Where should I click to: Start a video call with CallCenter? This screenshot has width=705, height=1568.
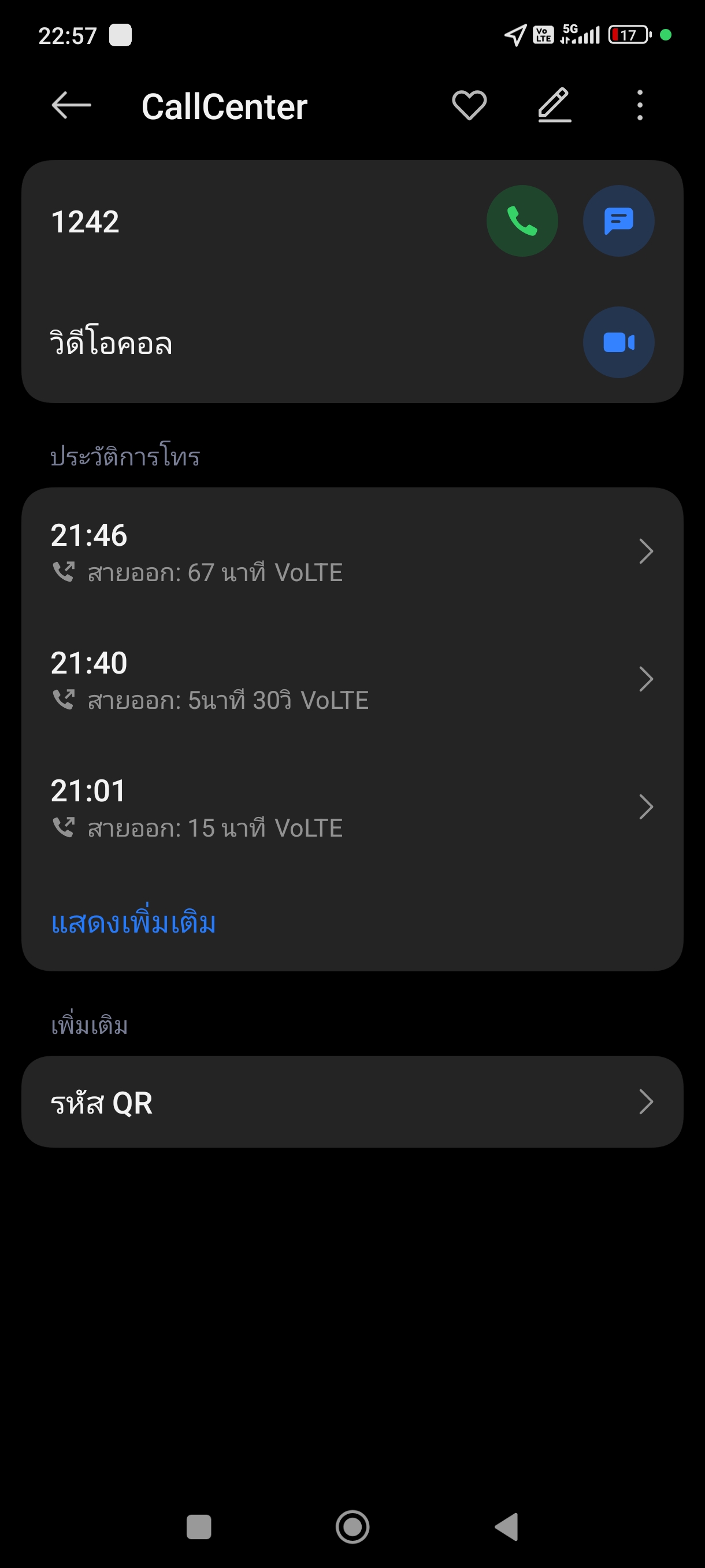point(619,342)
